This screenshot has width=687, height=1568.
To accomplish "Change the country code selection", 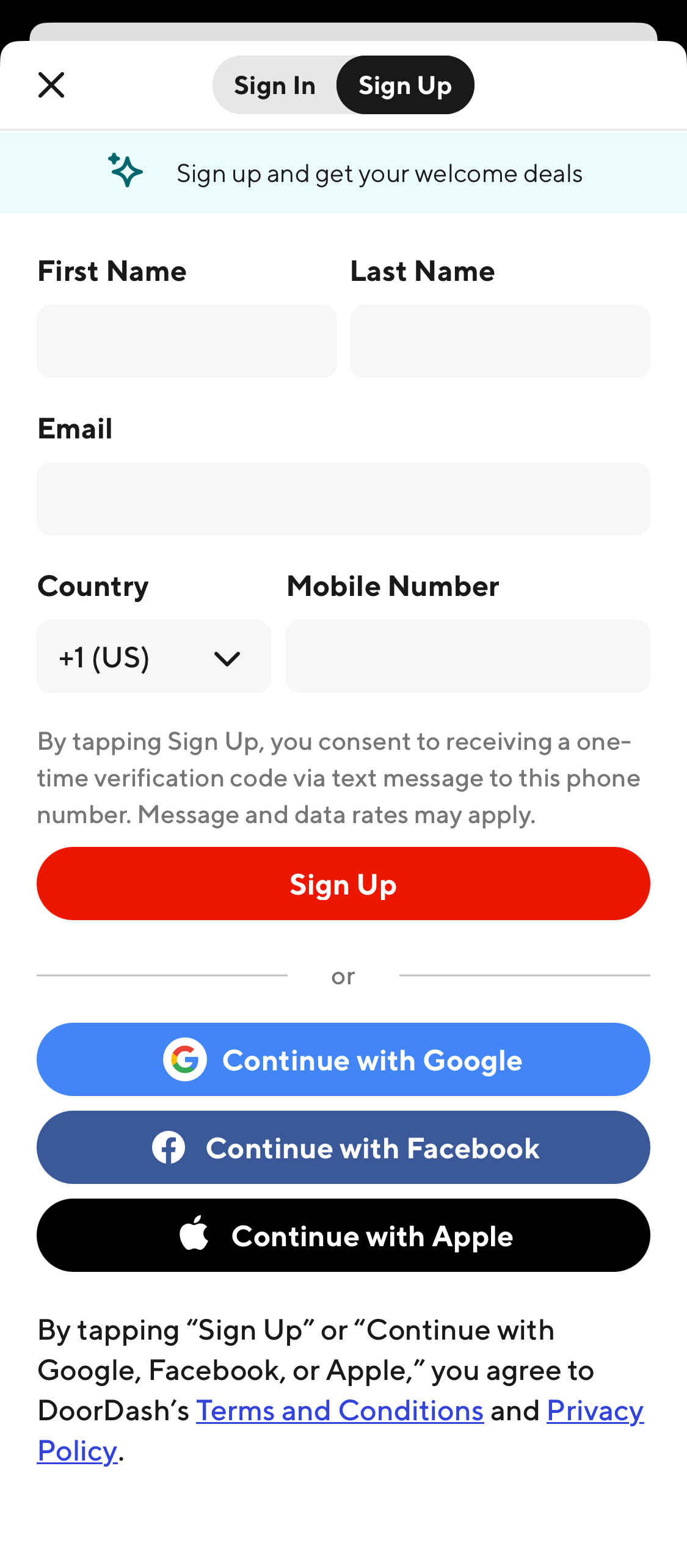I will (153, 657).
